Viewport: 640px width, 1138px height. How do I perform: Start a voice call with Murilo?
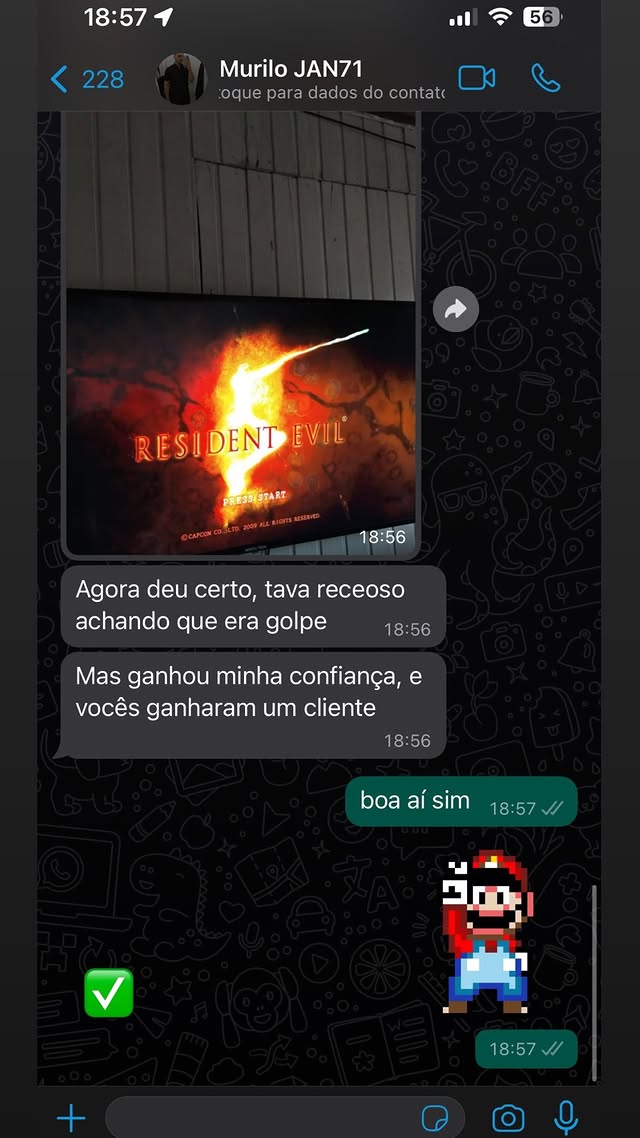(x=545, y=78)
